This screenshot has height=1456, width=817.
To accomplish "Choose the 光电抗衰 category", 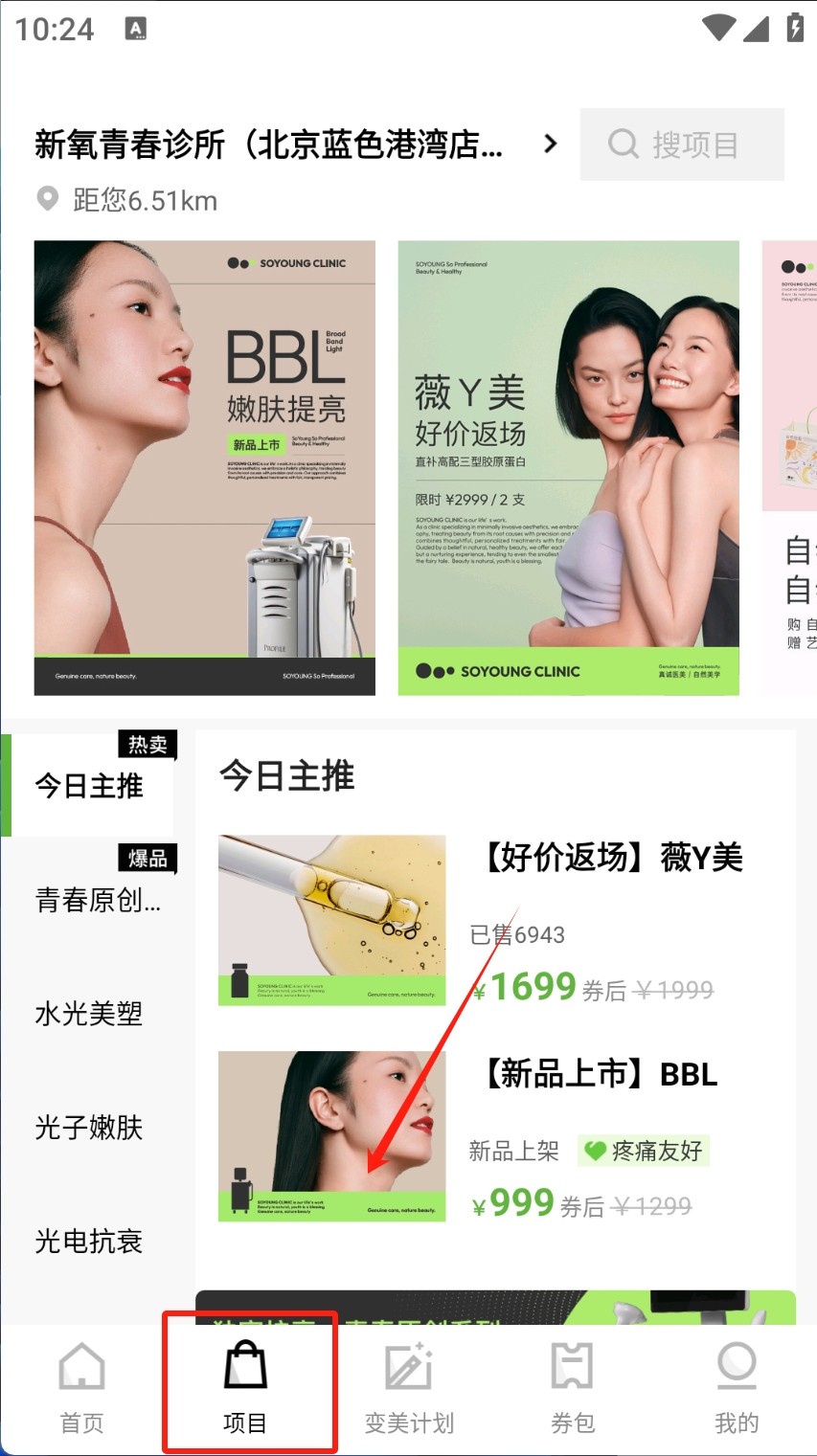I will [x=88, y=1242].
